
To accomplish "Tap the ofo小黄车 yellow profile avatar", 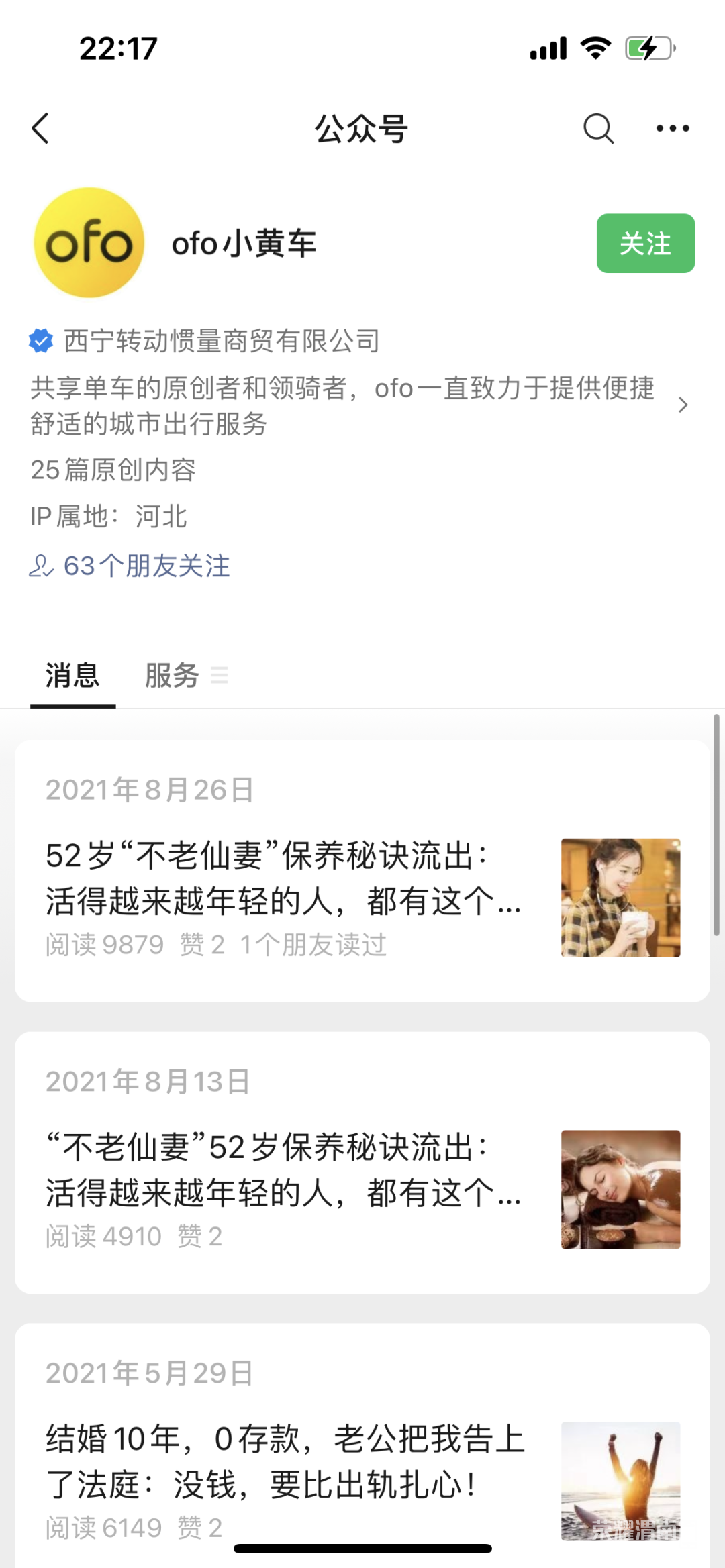I will (89, 242).
